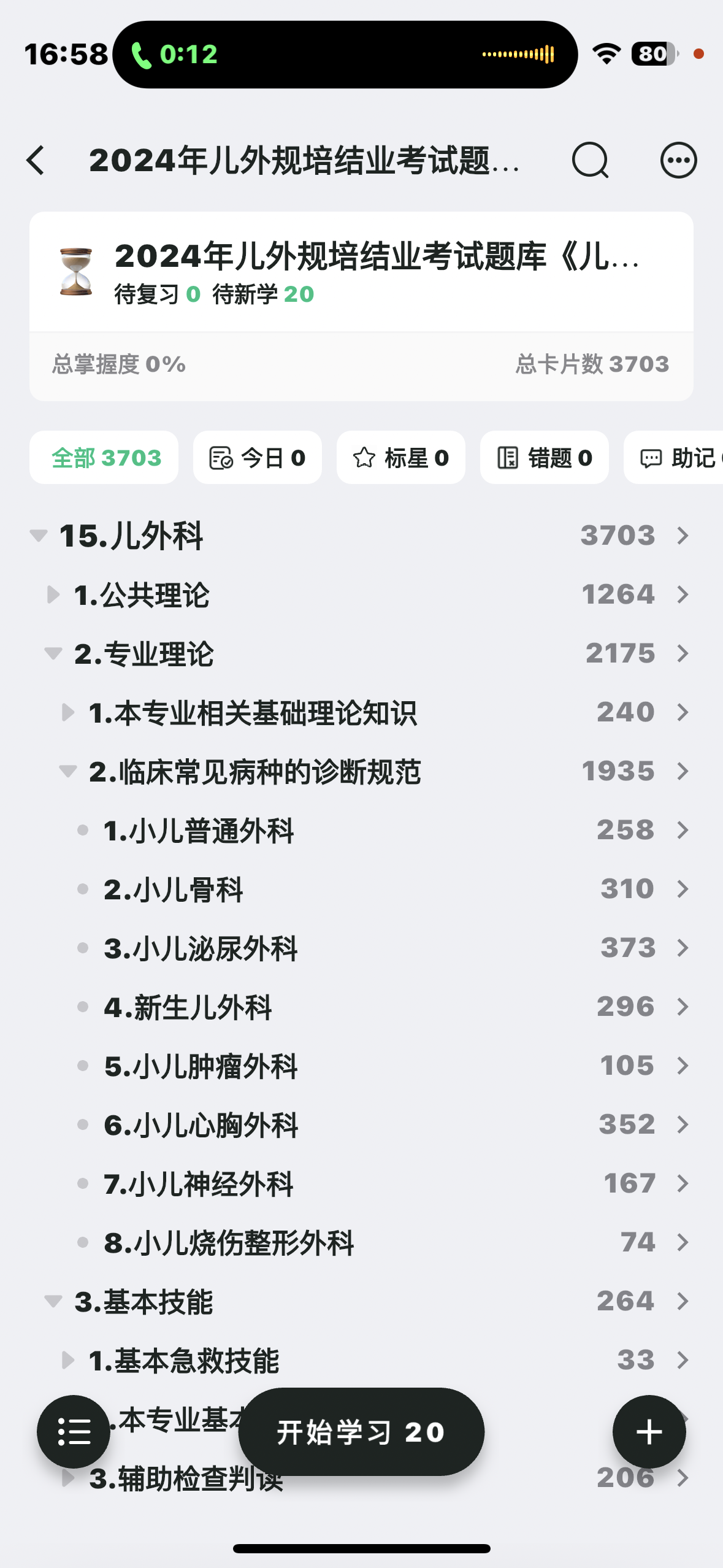Add new content with the plus button

pyautogui.click(x=649, y=1432)
